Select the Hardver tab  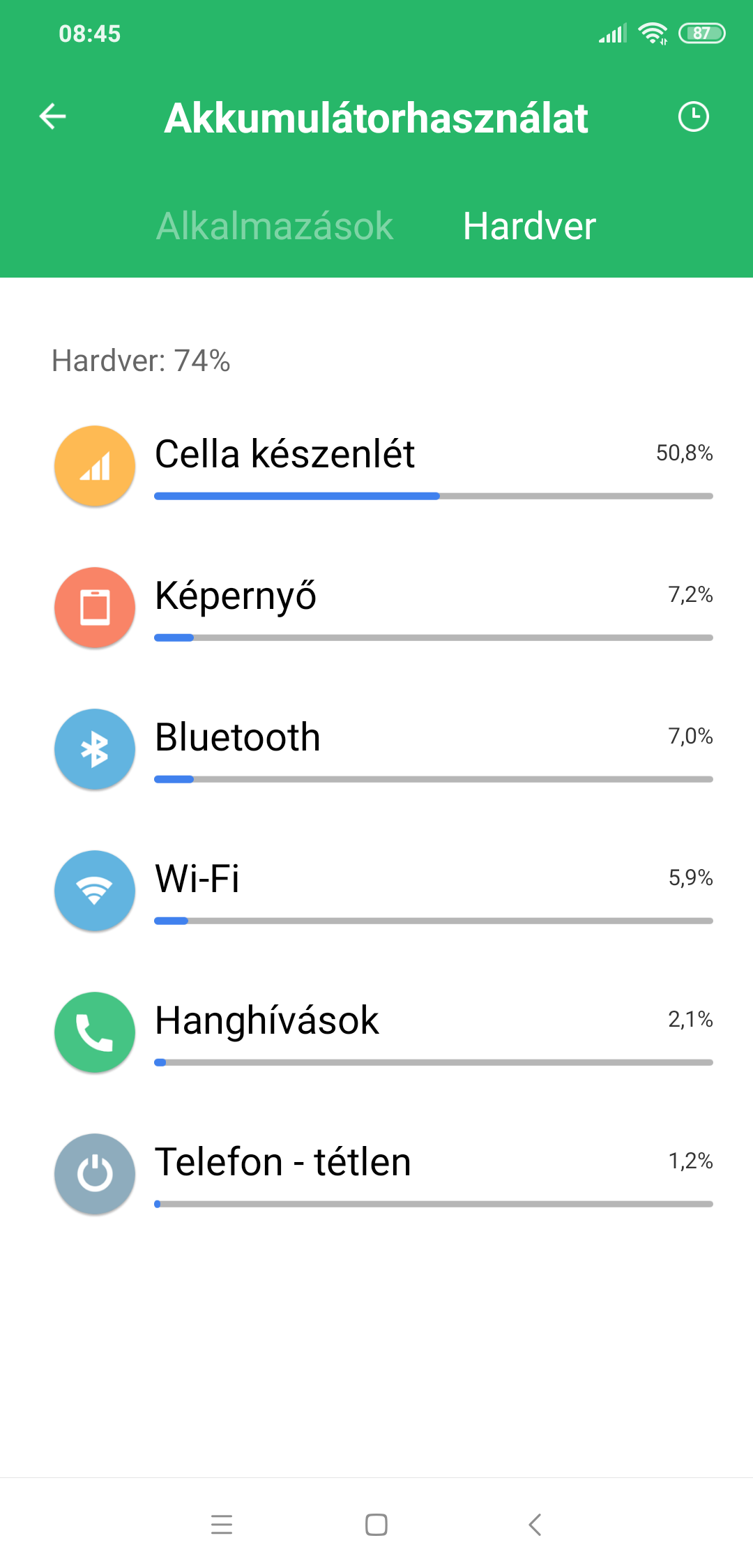tap(529, 226)
